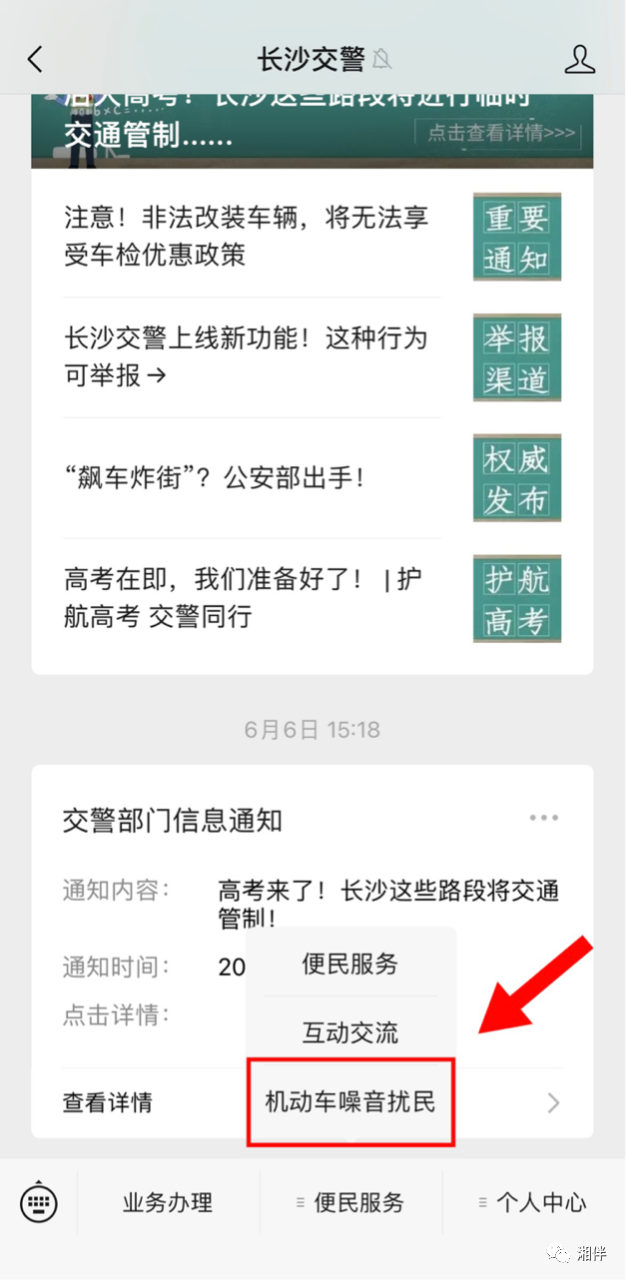Select 便民服务 in the popup menu

pyautogui.click(x=350, y=964)
